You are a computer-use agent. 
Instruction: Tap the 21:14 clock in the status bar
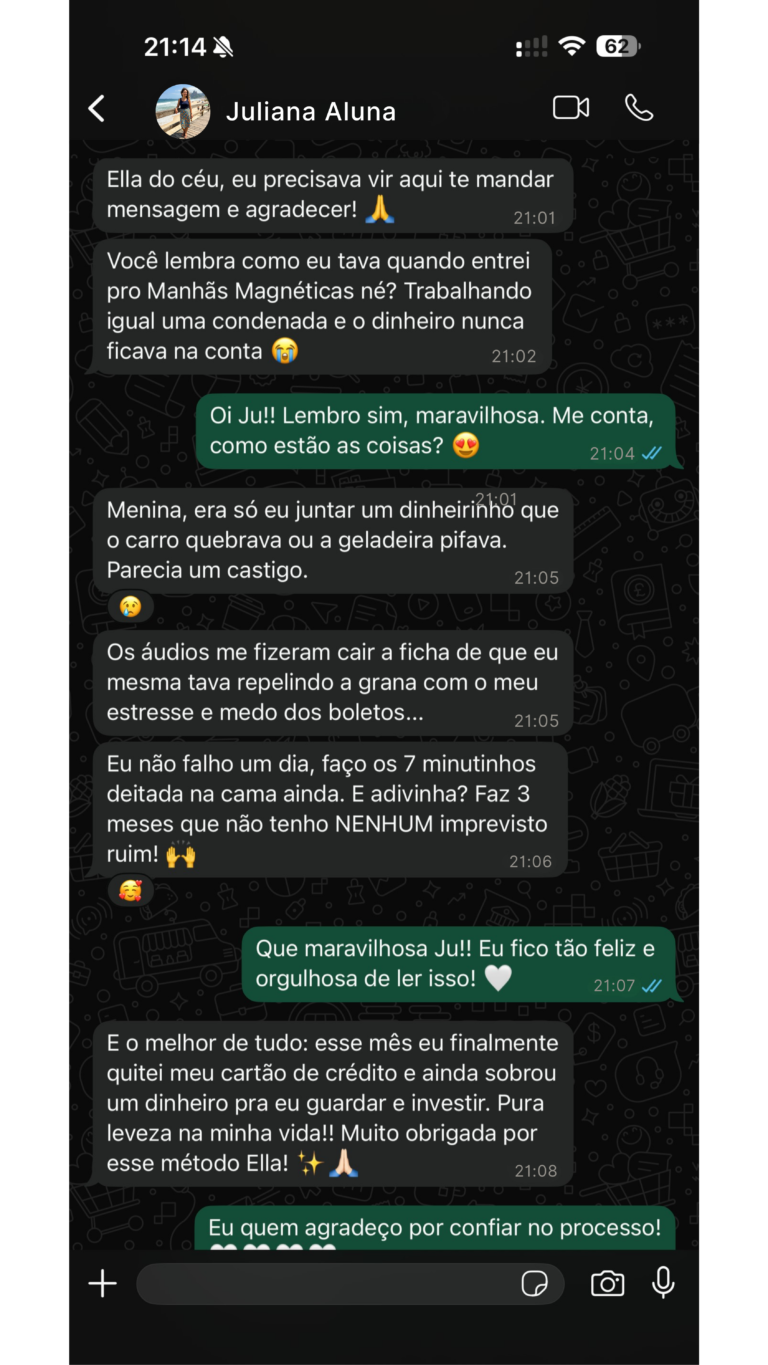pos(177,44)
